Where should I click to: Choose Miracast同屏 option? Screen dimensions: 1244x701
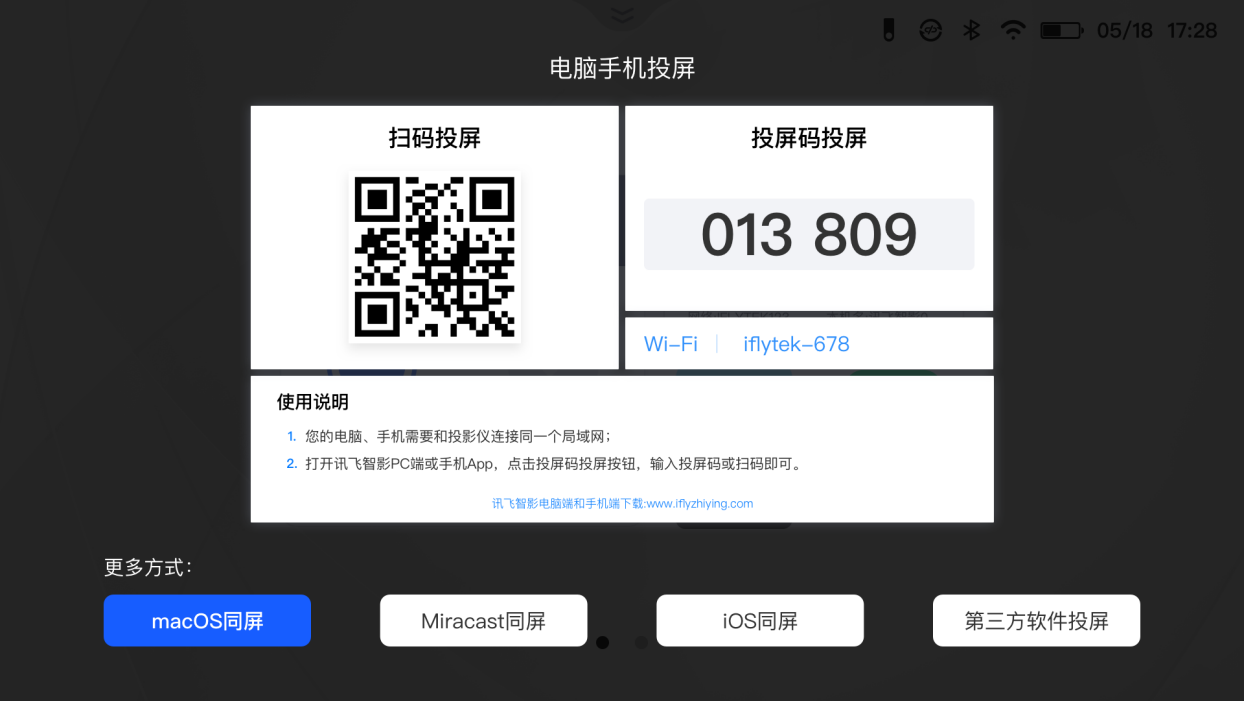point(483,621)
